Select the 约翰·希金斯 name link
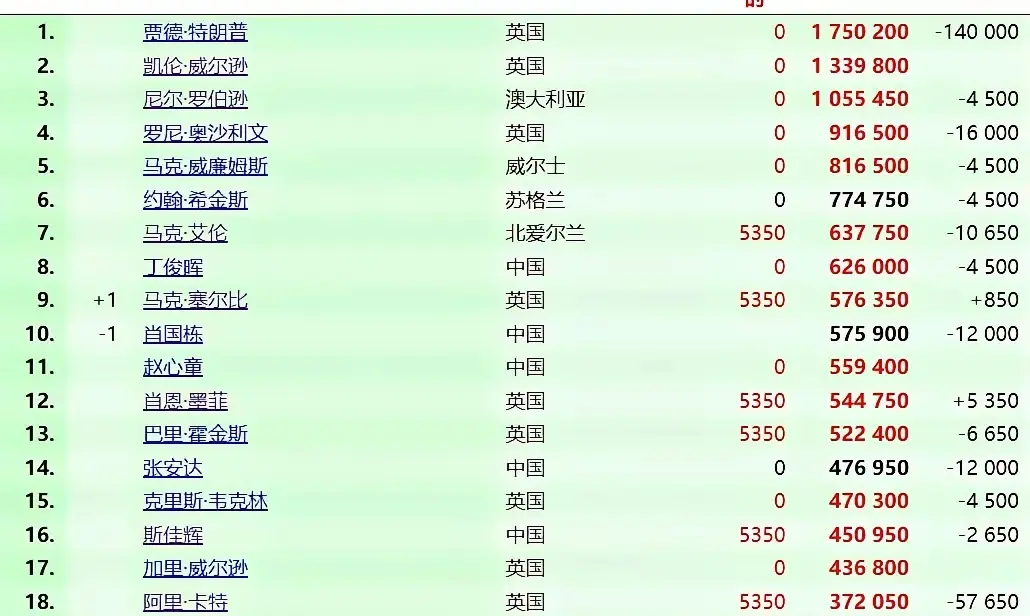The height and width of the screenshot is (616, 1030). [195, 200]
